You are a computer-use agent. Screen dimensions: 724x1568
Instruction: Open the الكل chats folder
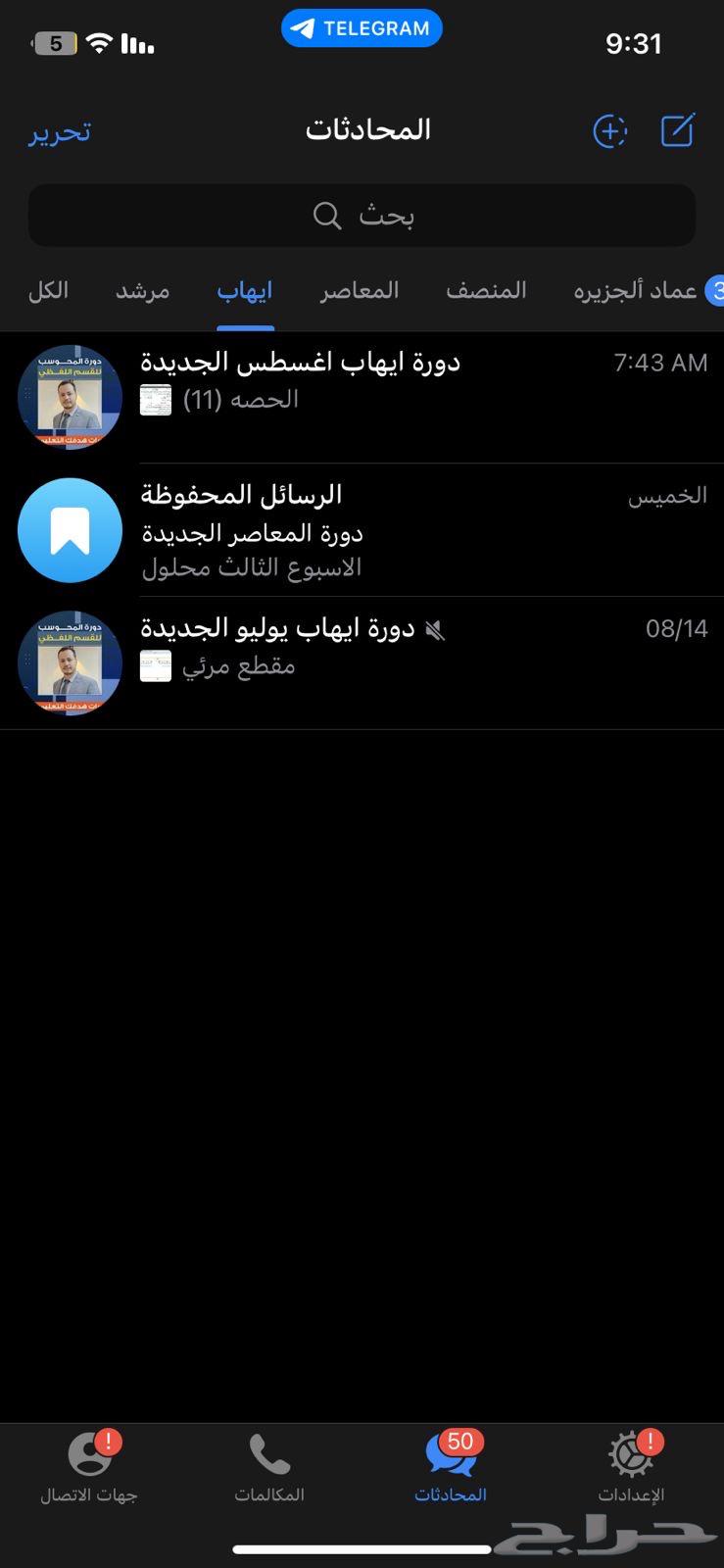pos(48,290)
